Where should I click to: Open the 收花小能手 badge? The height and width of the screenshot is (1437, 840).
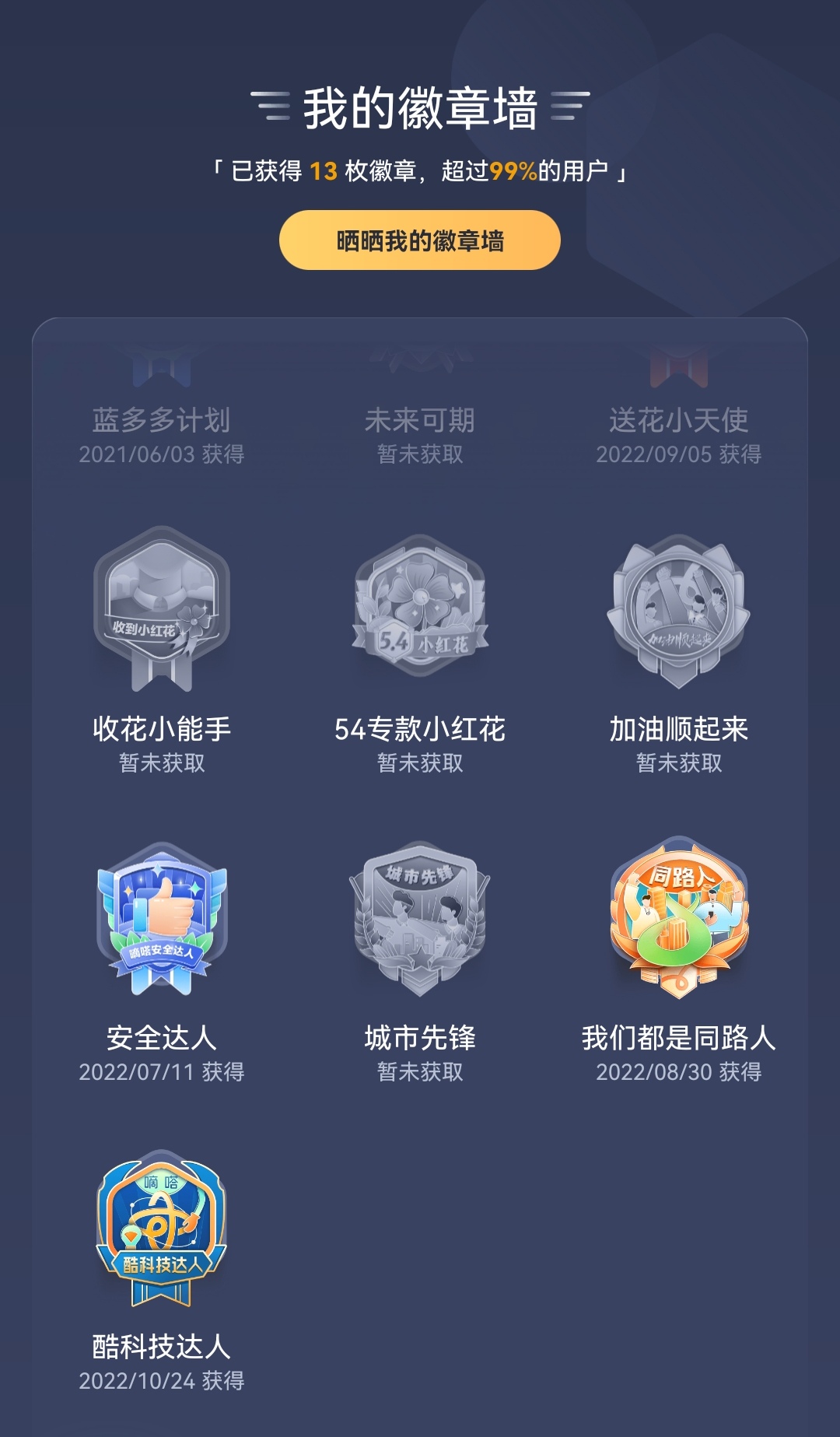(x=162, y=611)
